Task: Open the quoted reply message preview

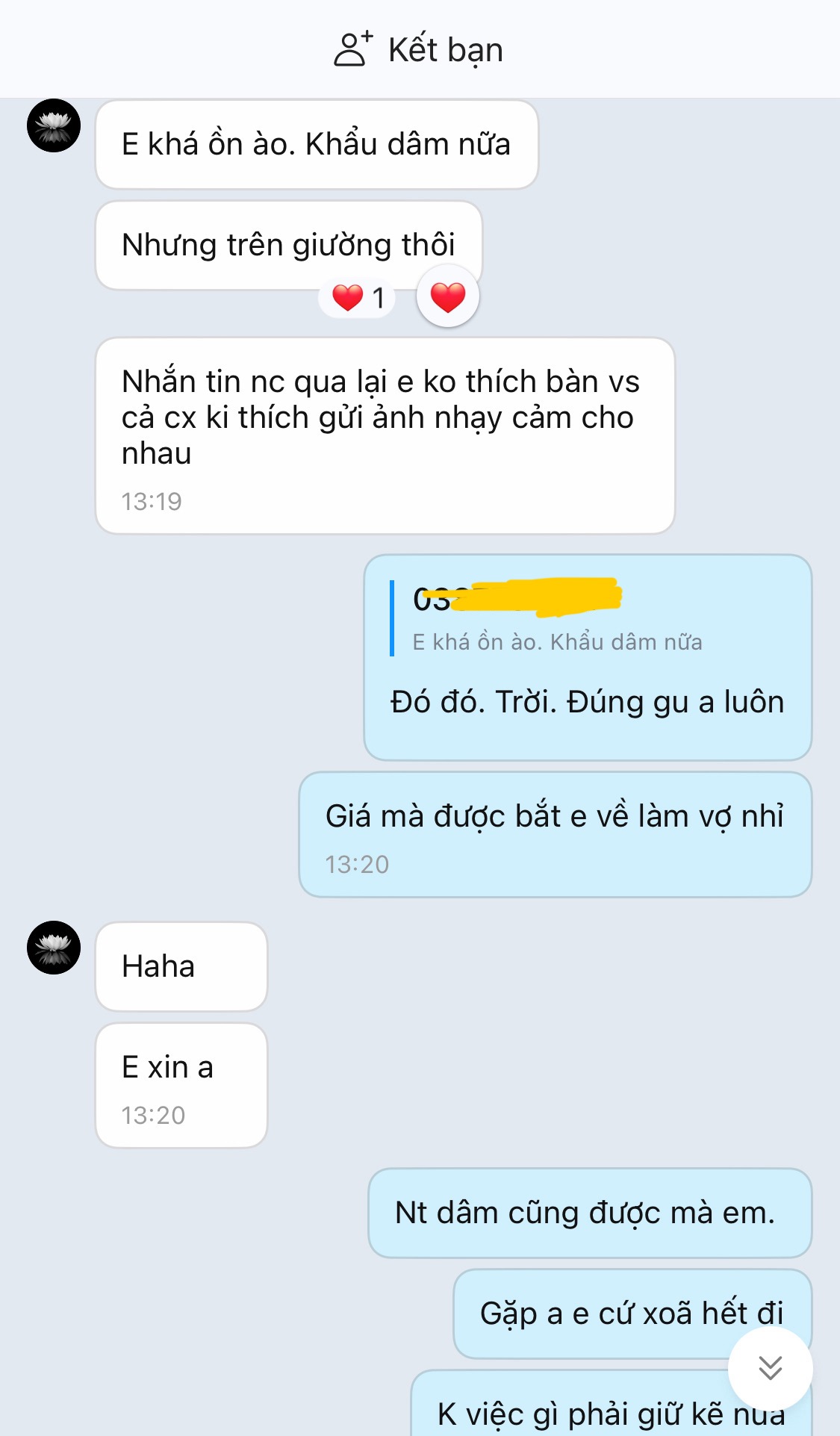Action: tap(556, 620)
